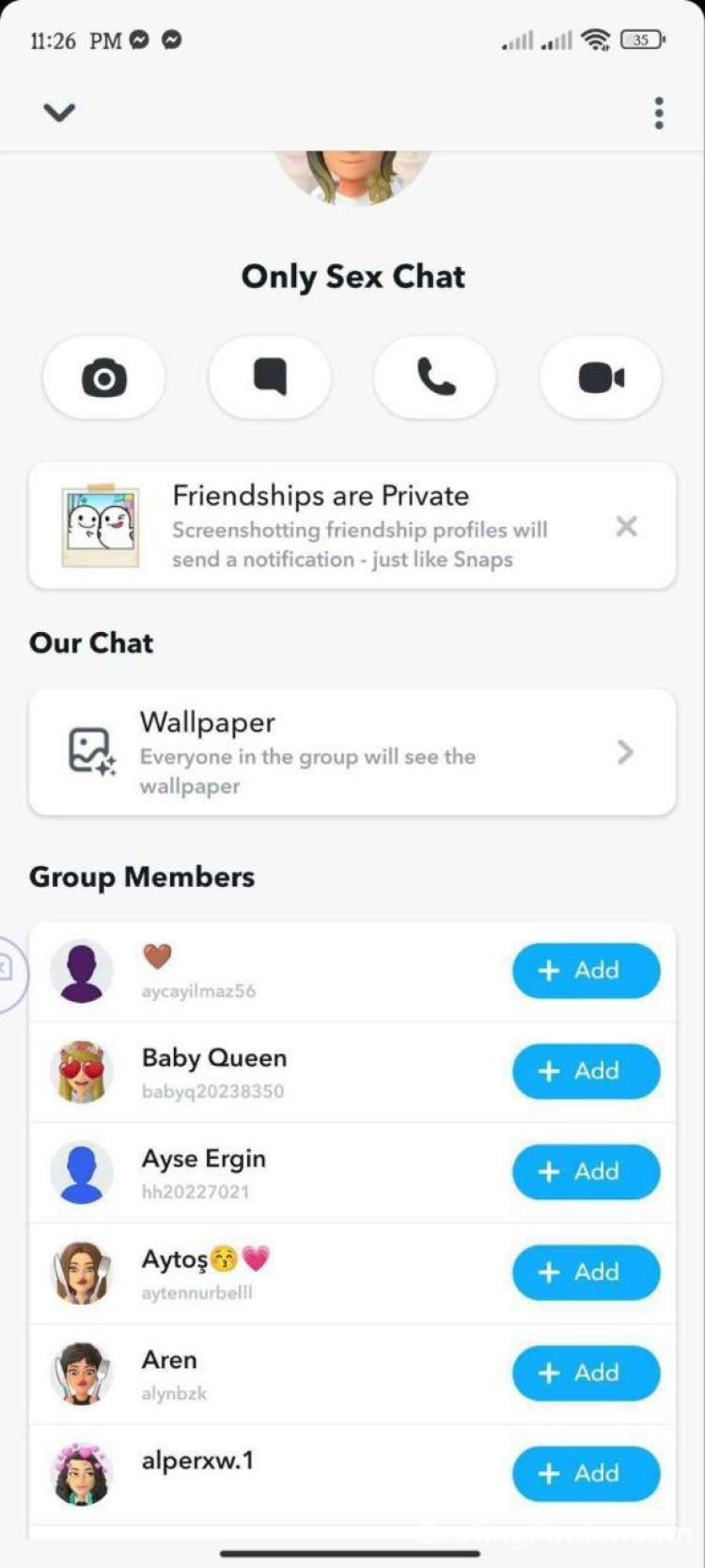The image size is (705, 1568).
Task: Add Aytoş as a friend
Action: [x=586, y=1273]
